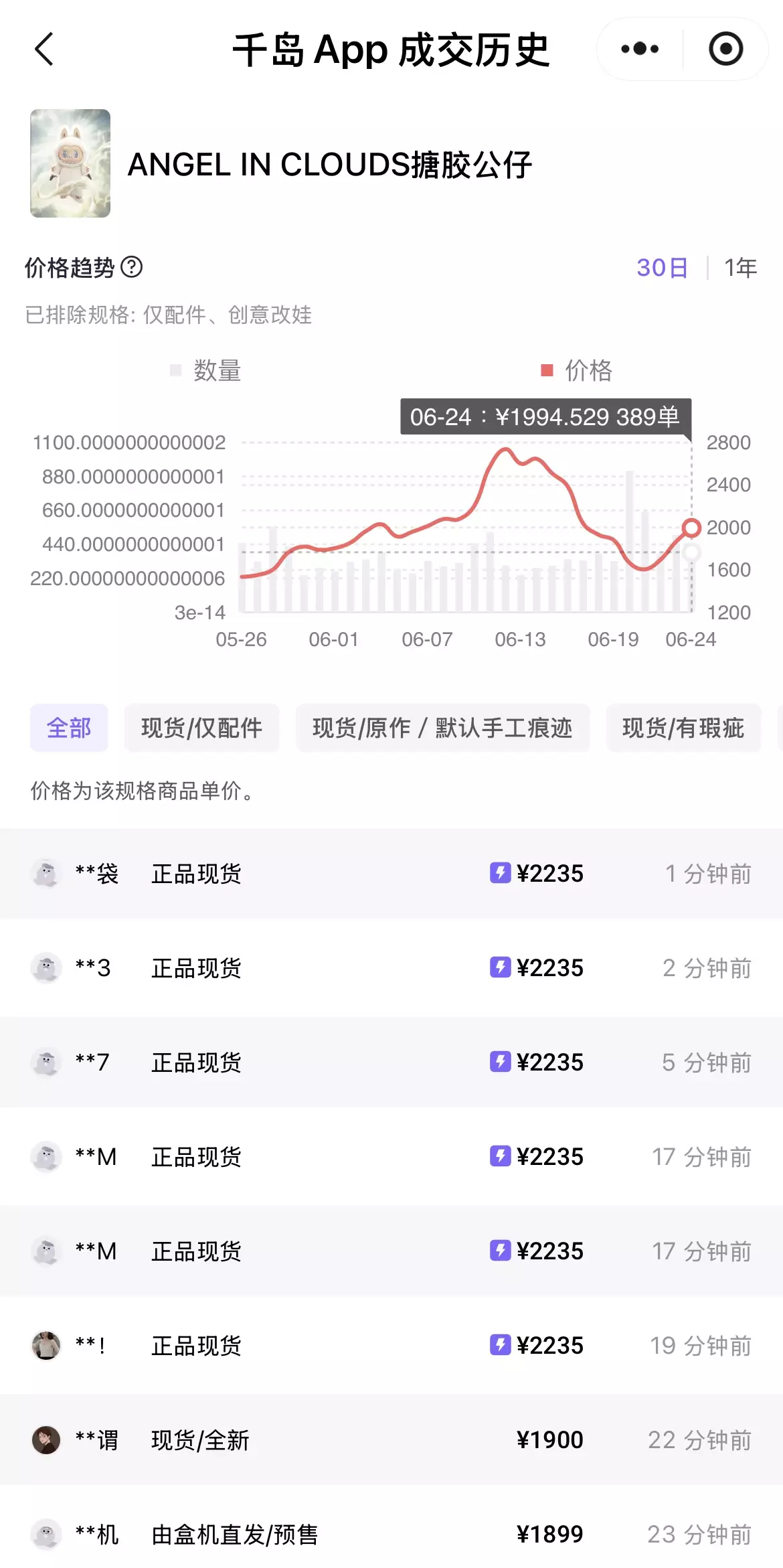The width and height of the screenshot is (783, 1568).
Task: Open the mini program more options menu
Action: coord(640,49)
